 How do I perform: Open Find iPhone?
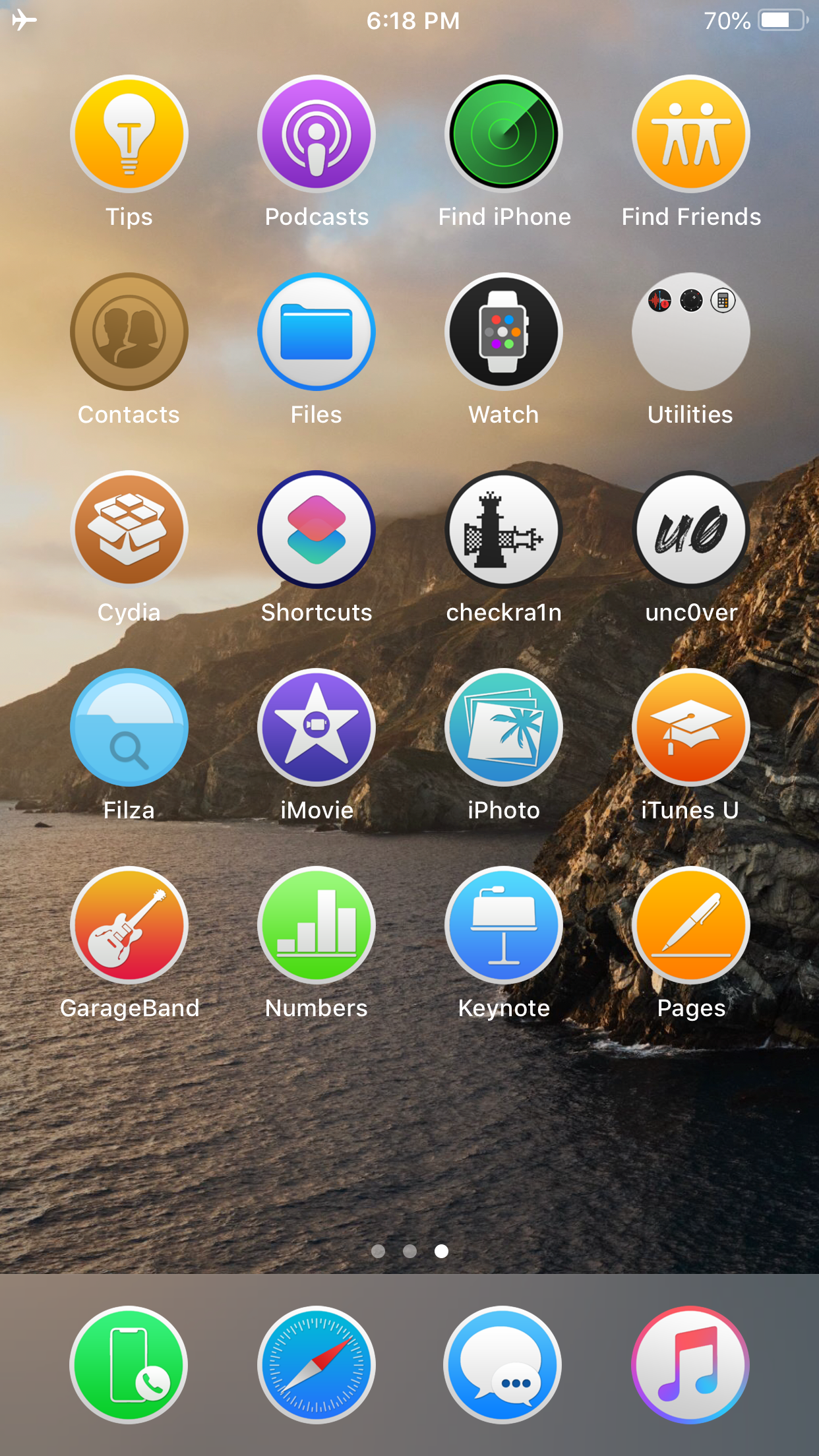[x=504, y=134]
